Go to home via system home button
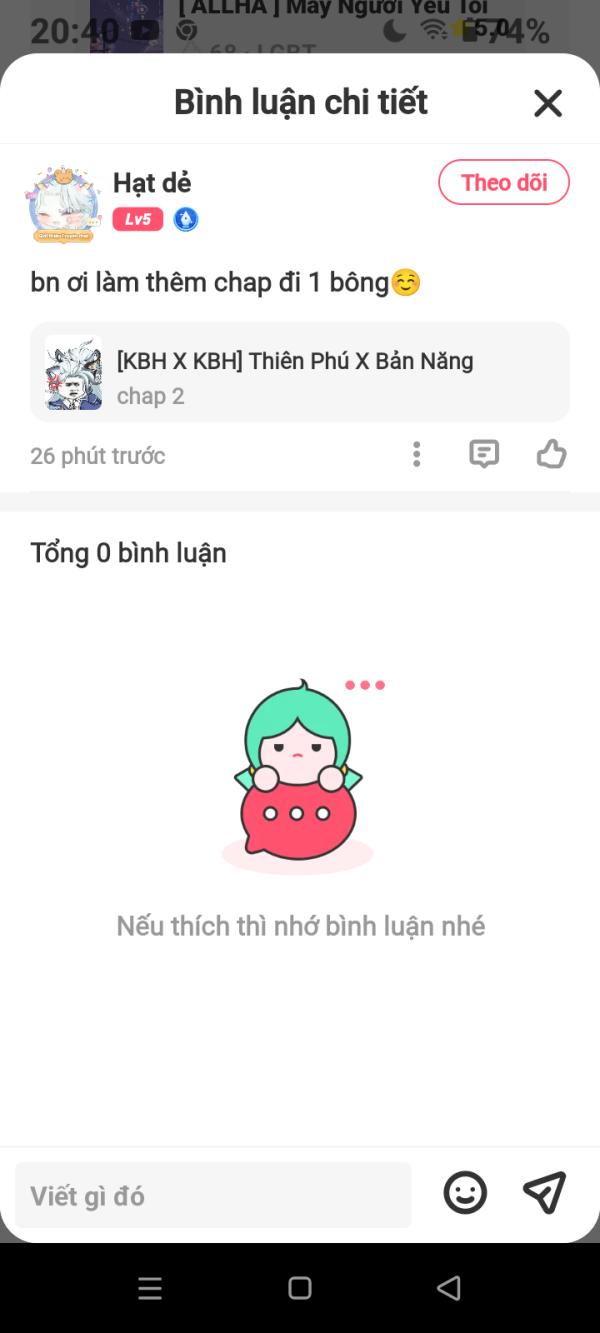 point(300,1288)
